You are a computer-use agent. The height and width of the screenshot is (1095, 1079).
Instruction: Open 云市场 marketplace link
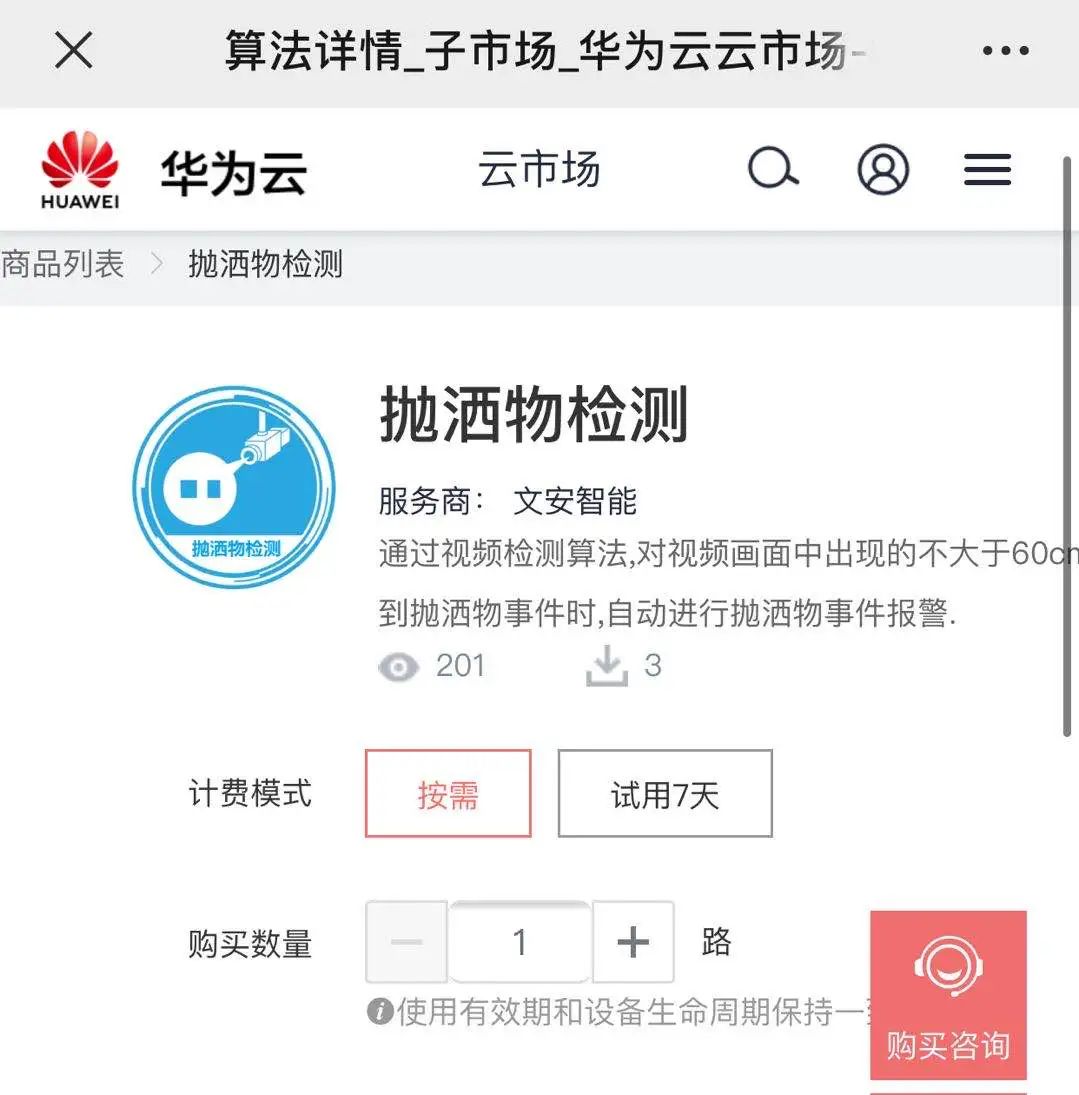pos(539,169)
